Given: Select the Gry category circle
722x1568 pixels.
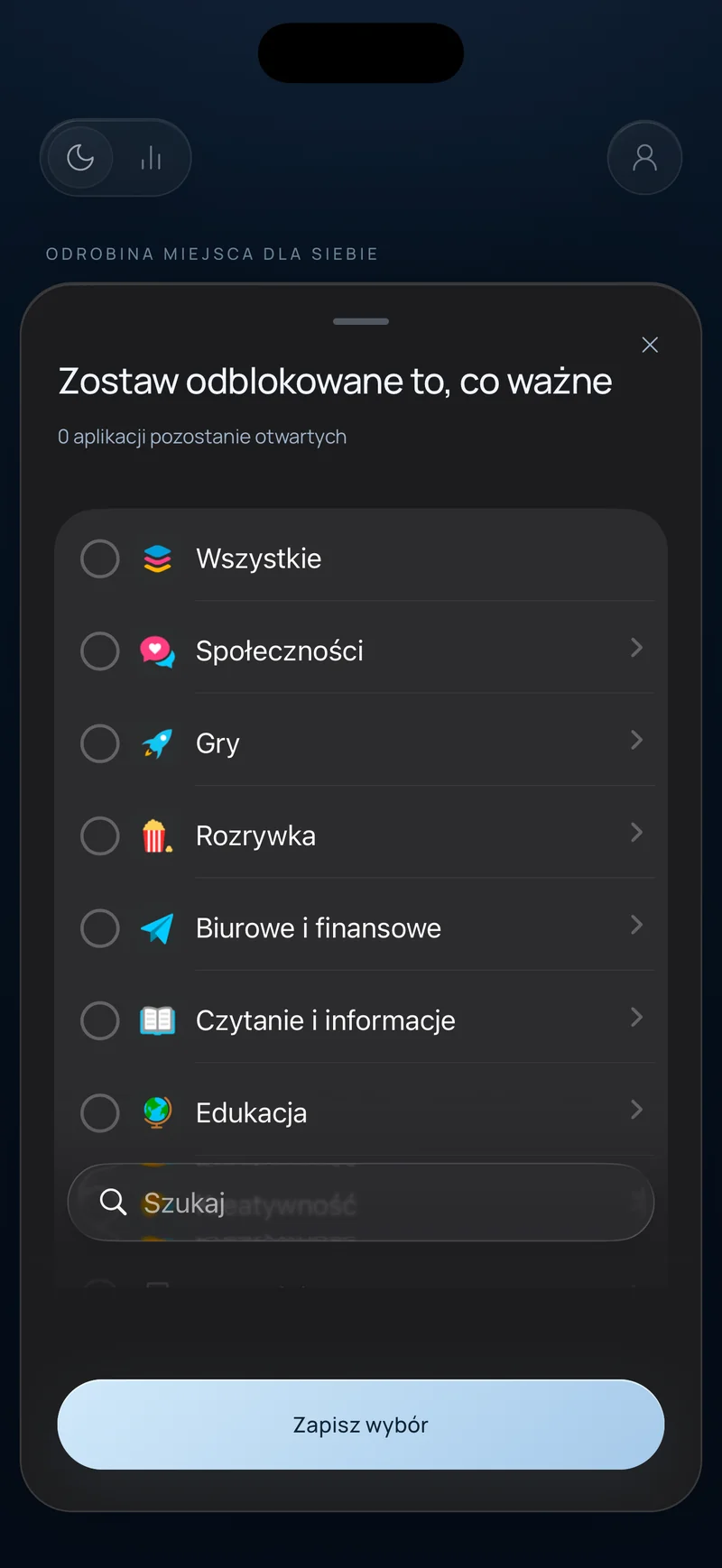Looking at the screenshot, I should pyautogui.click(x=100, y=743).
